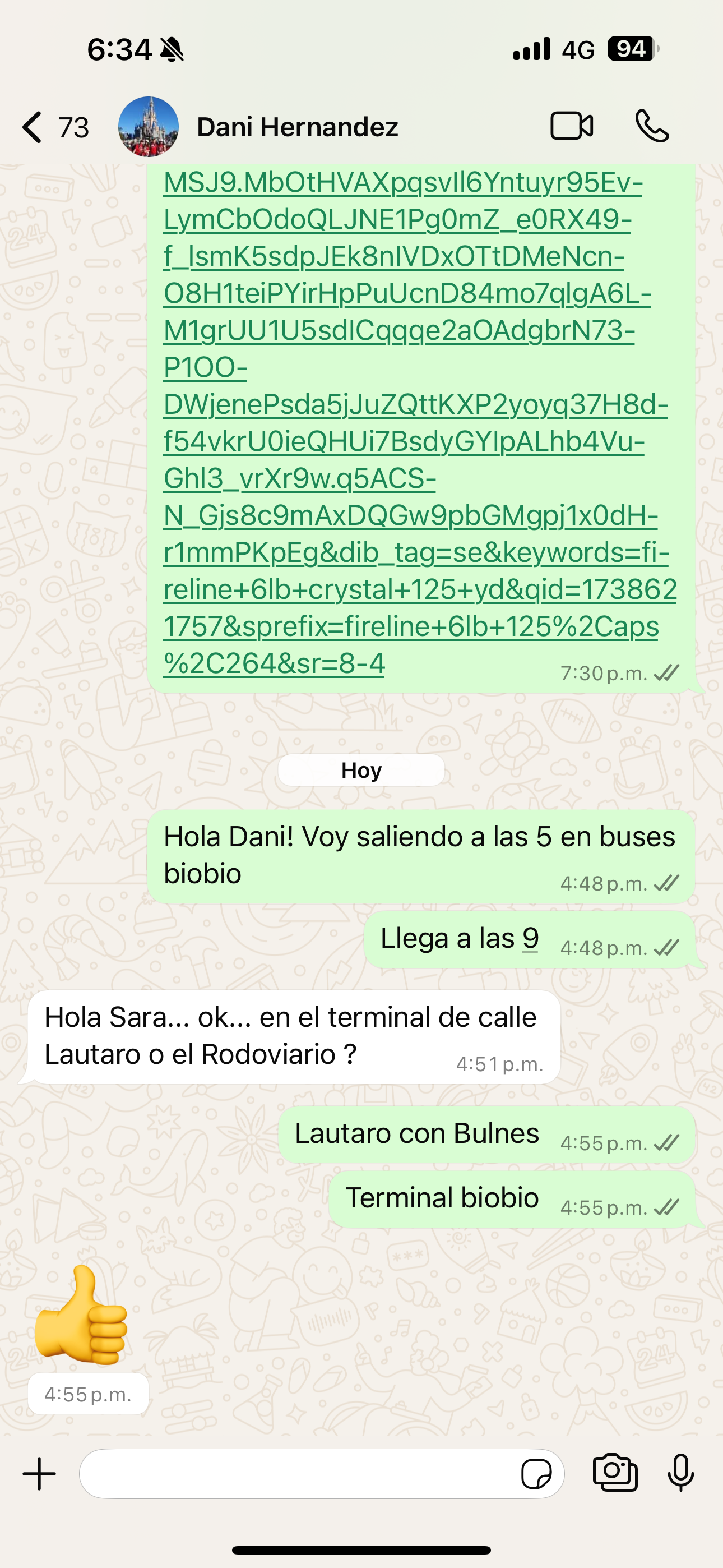This screenshot has width=723, height=1568.
Task: Open the camera to send a photo
Action: 615,1473
